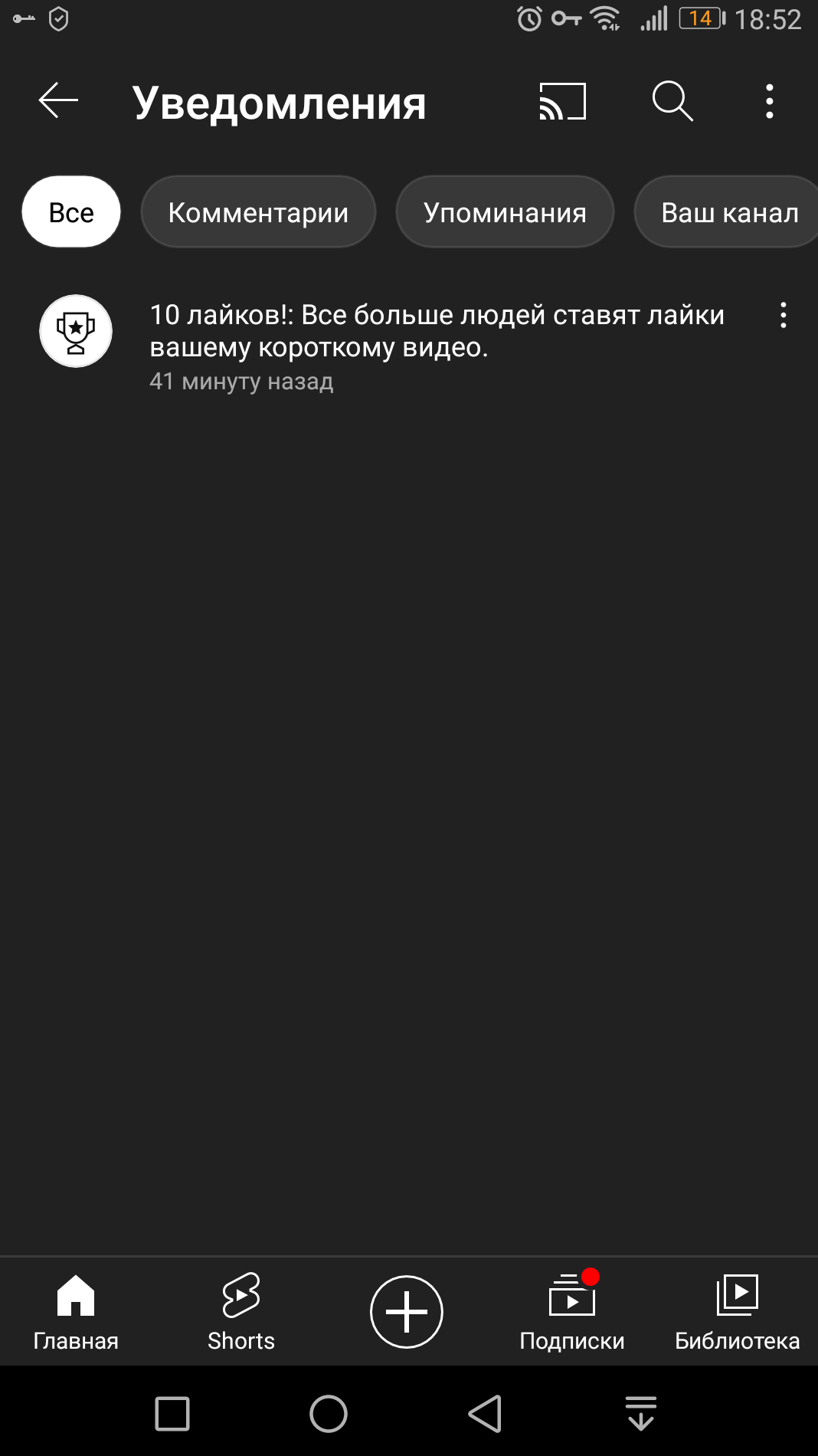Open the 10 лайков notification

pyautogui.click(x=437, y=331)
